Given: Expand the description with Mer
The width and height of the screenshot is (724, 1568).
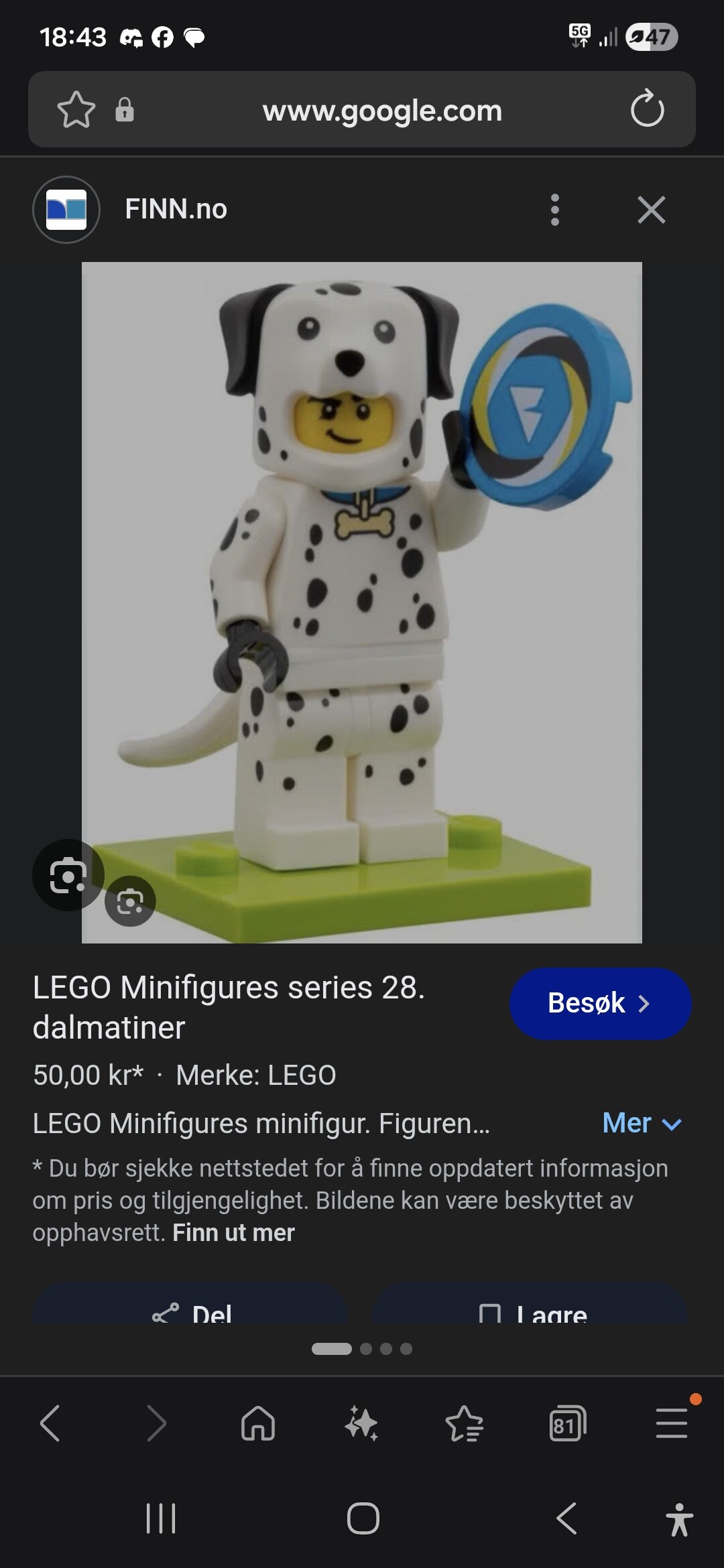Looking at the screenshot, I should [642, 1123].
